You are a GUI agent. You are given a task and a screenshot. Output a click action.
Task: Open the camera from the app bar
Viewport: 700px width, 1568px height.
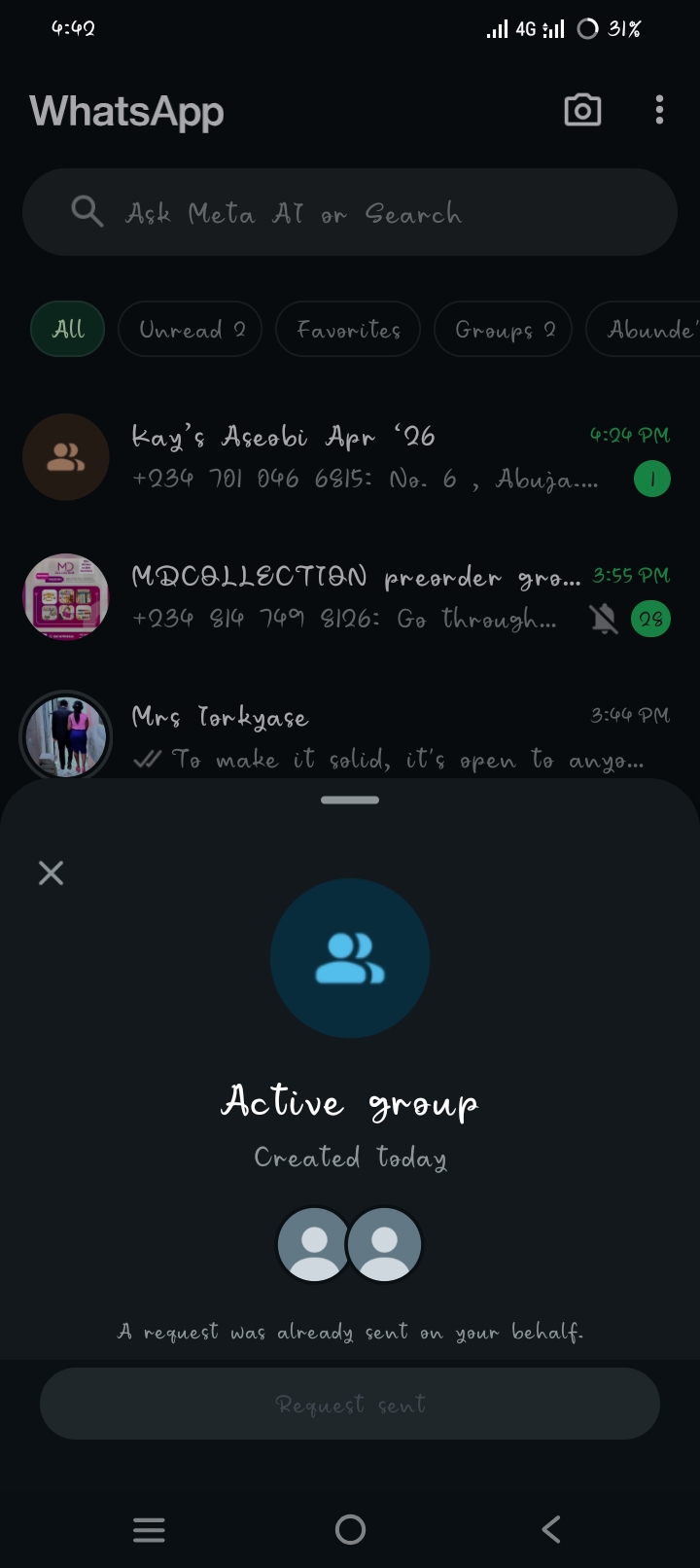click(582, 110)
